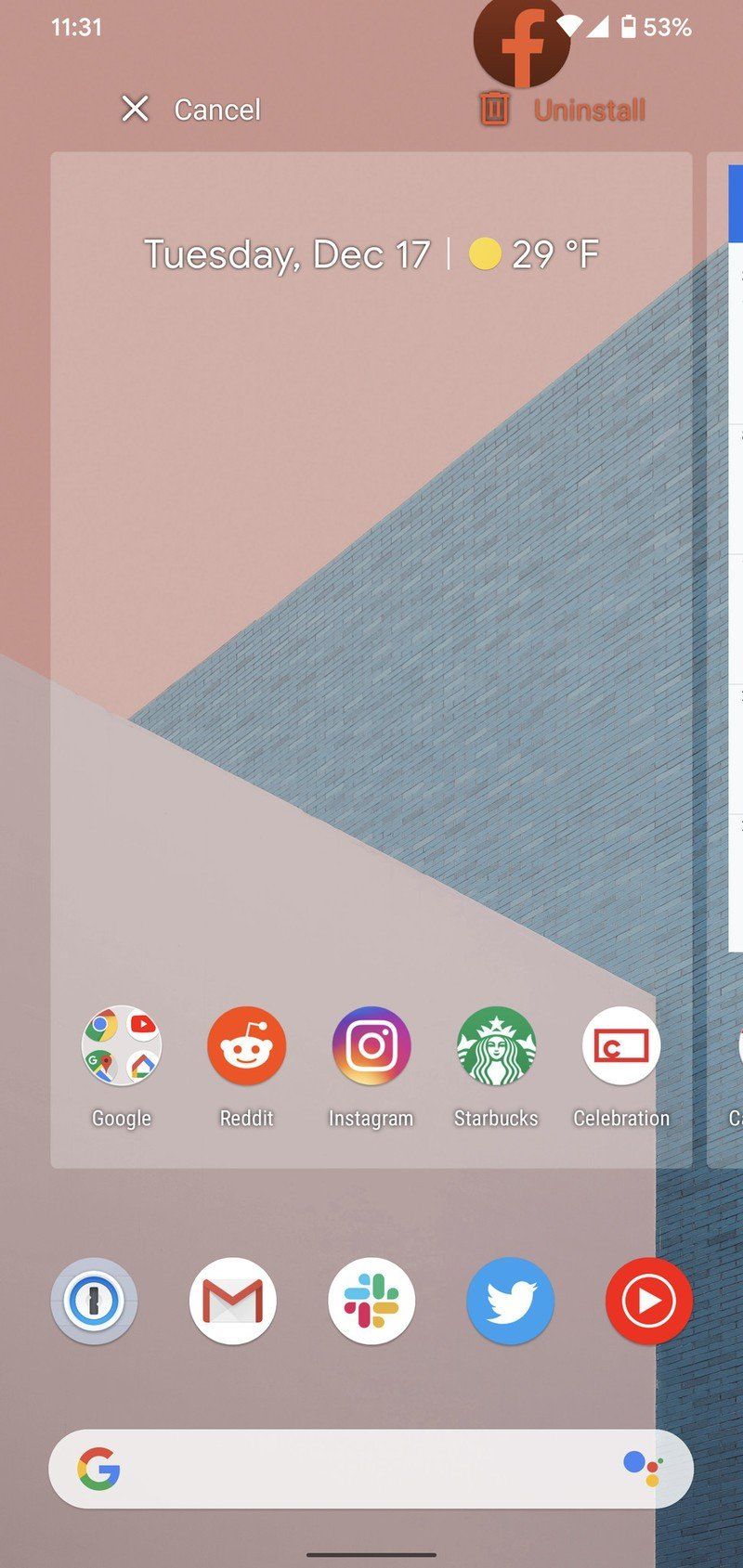Viewport: 743px width, 1568px height.
Task: Launch the Starbucks app
Action: coord(496,1046)
